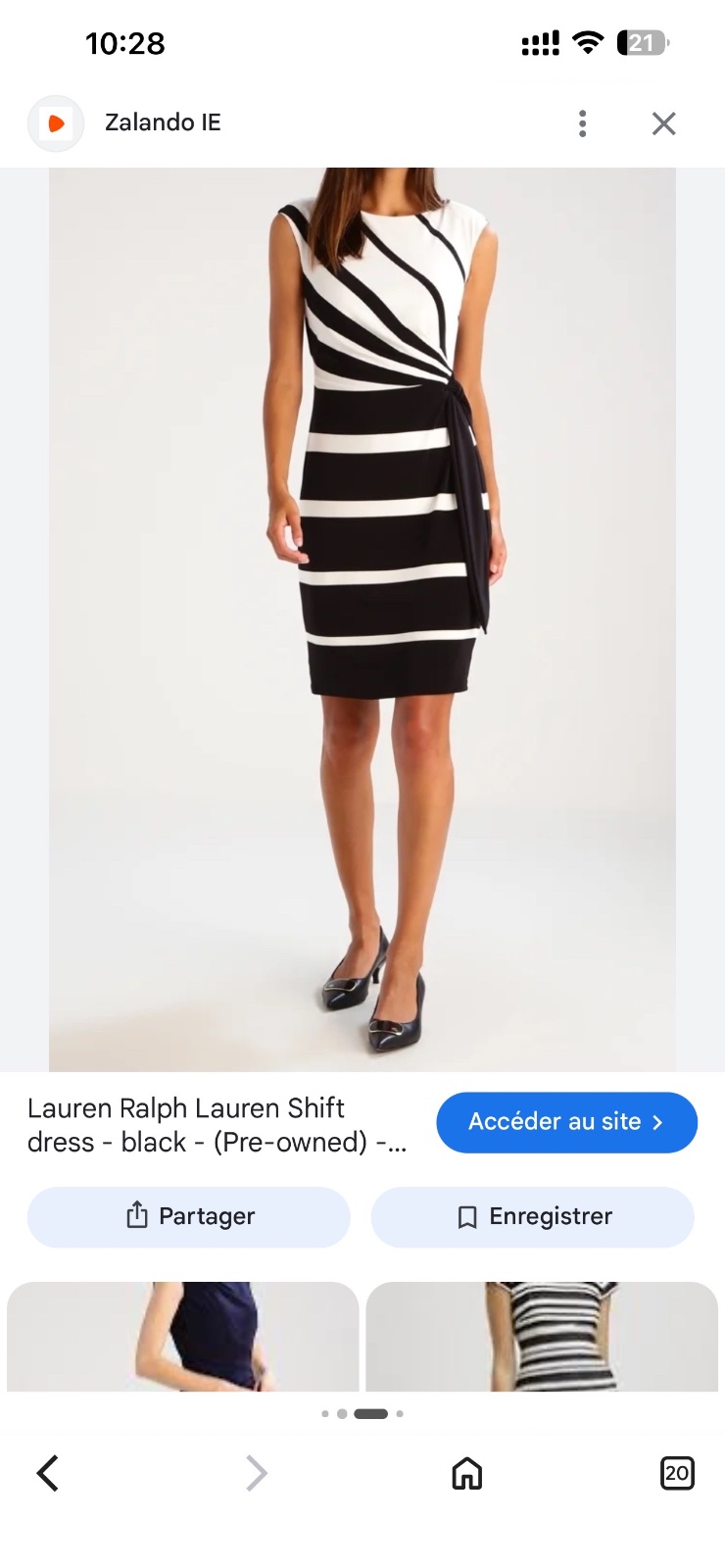Image resolution: width=725 pixels, height=1568 pixels.
Task: Open the three-dot overflow menu
Action: (x=583, y=123)
